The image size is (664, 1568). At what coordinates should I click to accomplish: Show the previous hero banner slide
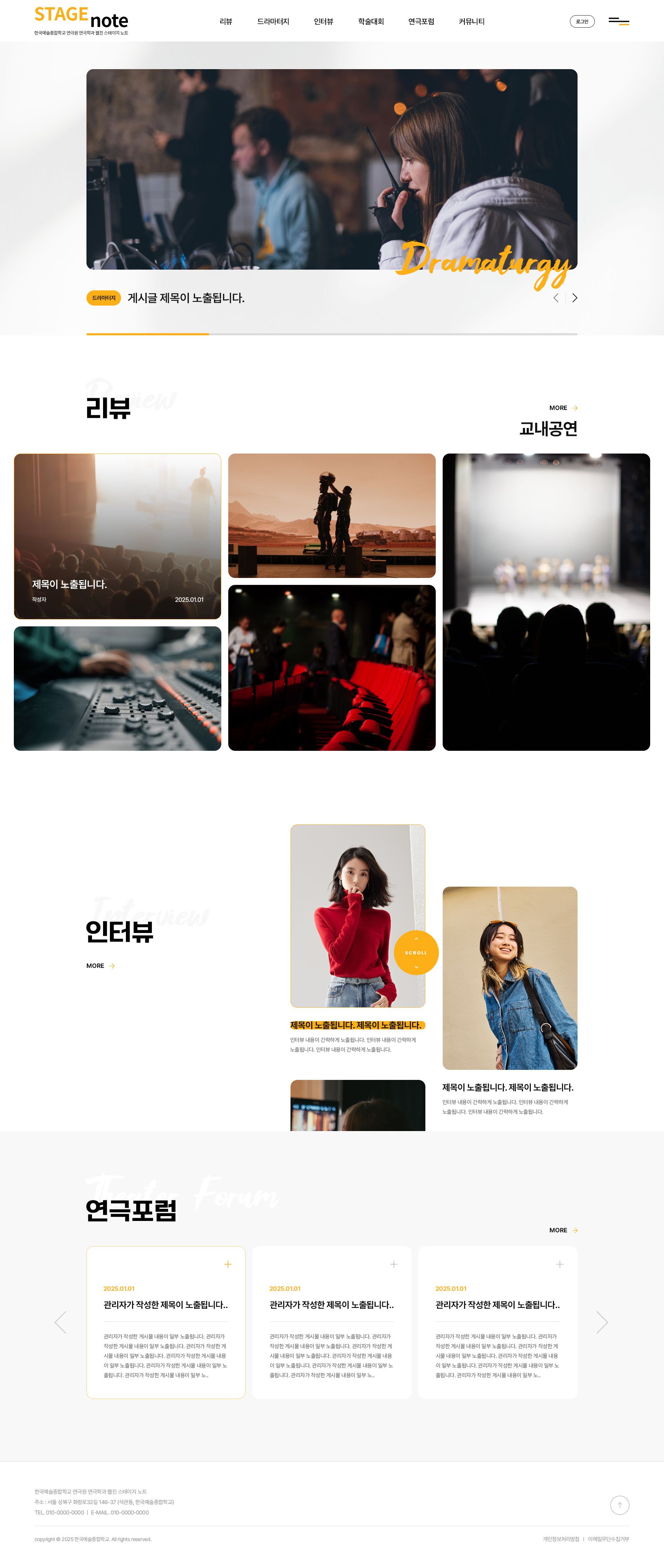pos(555,298)
